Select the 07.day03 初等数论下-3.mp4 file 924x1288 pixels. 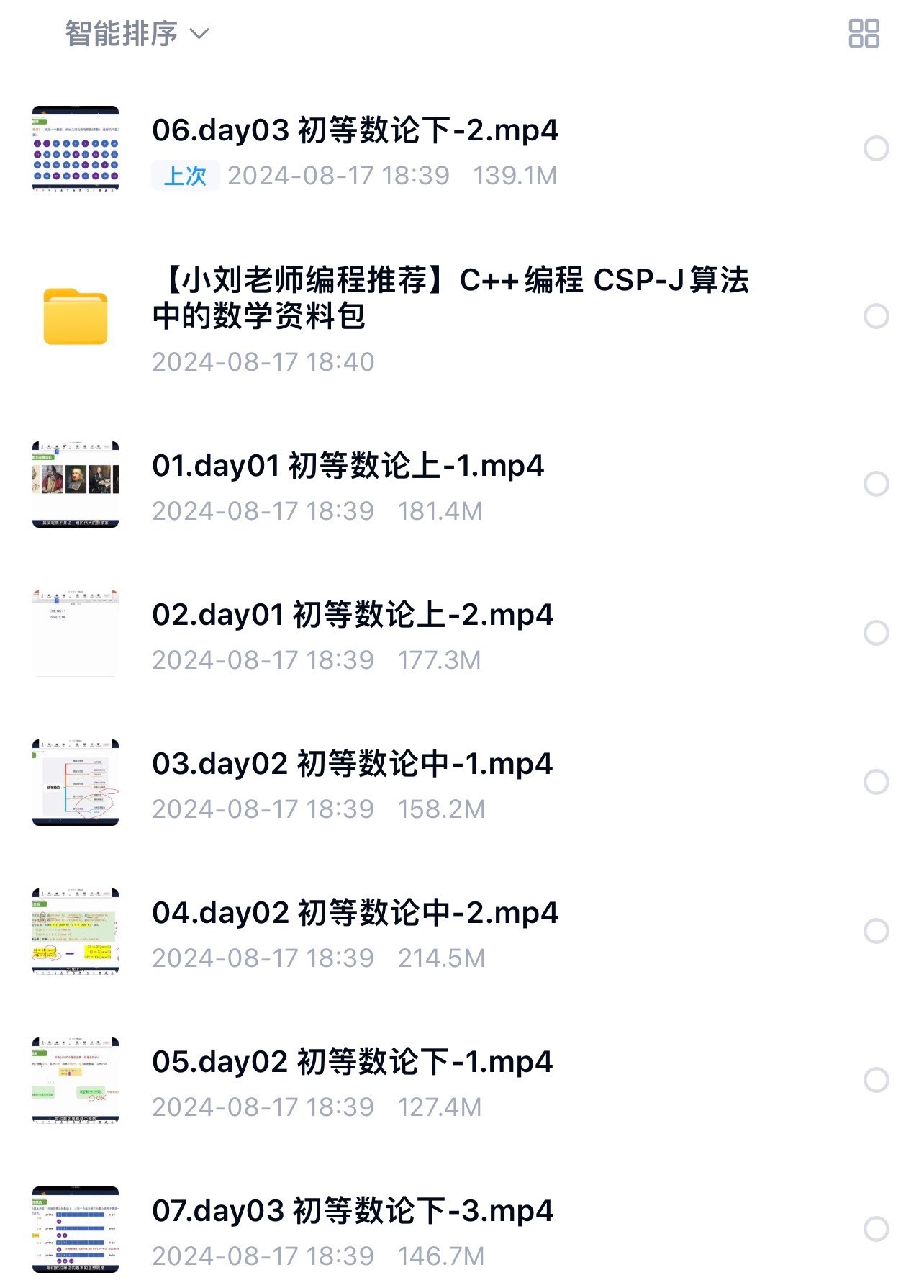pos(876,1229)
